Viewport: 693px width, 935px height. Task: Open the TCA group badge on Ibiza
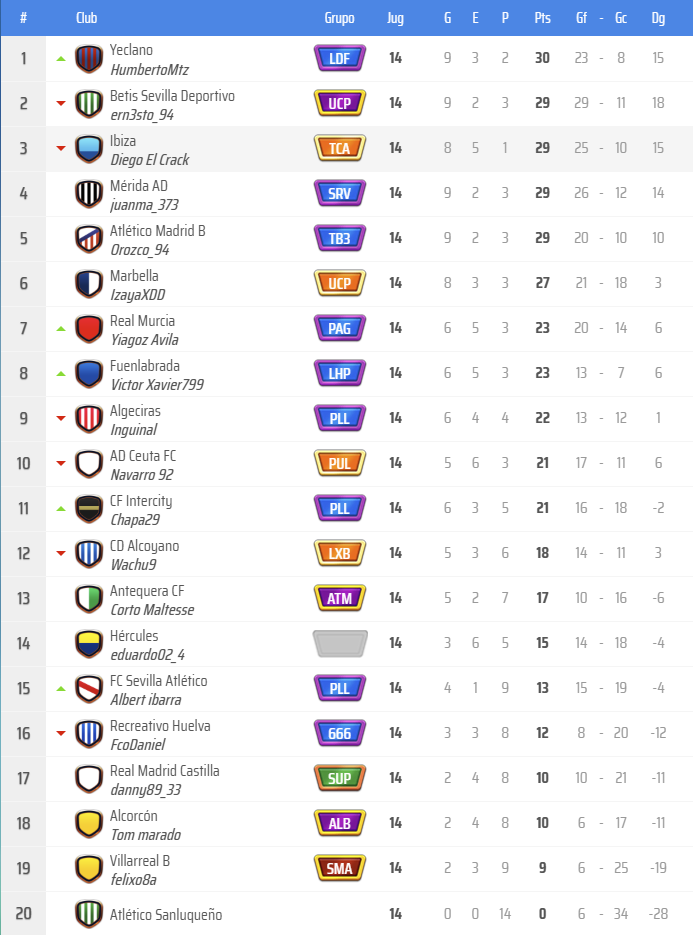340,148
